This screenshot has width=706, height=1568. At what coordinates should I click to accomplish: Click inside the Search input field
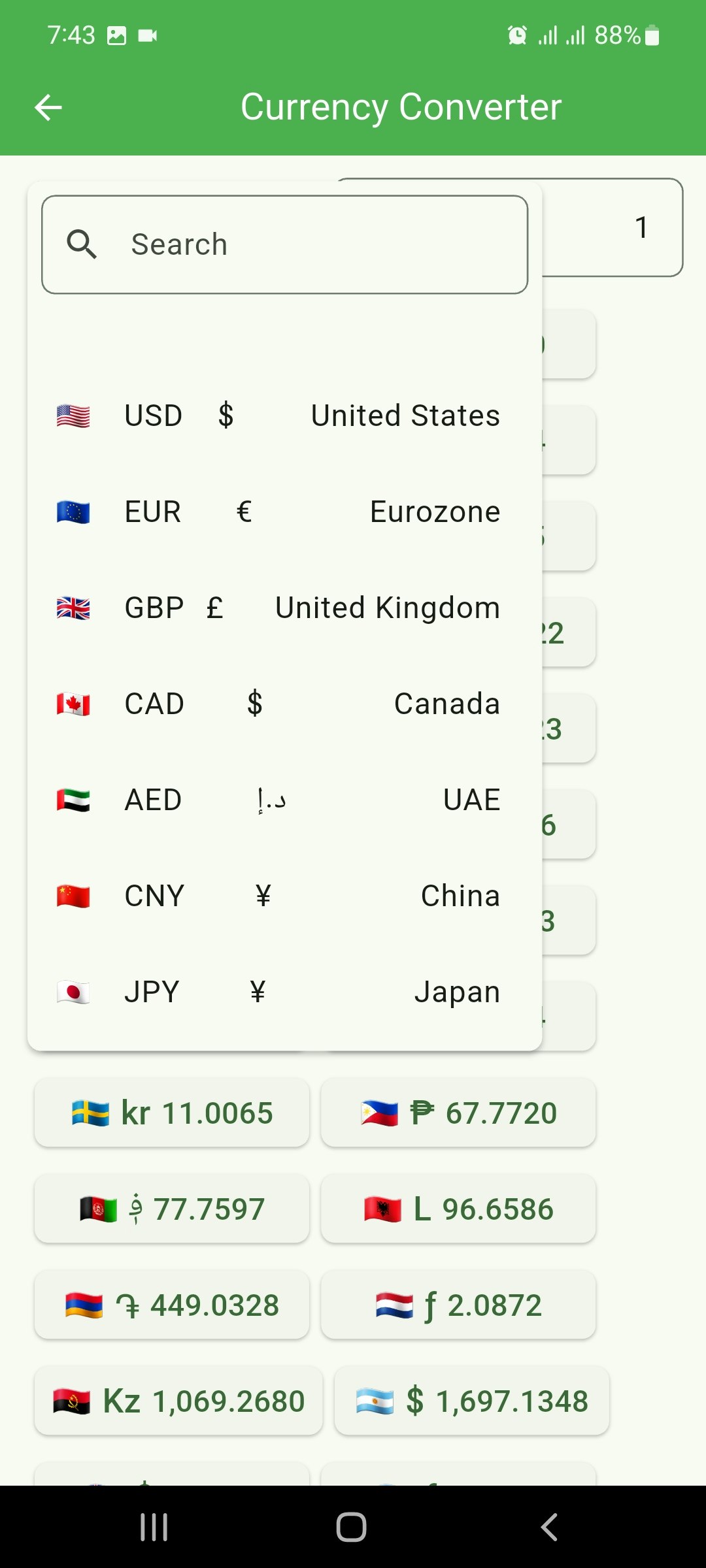click(x=294, y=244)
